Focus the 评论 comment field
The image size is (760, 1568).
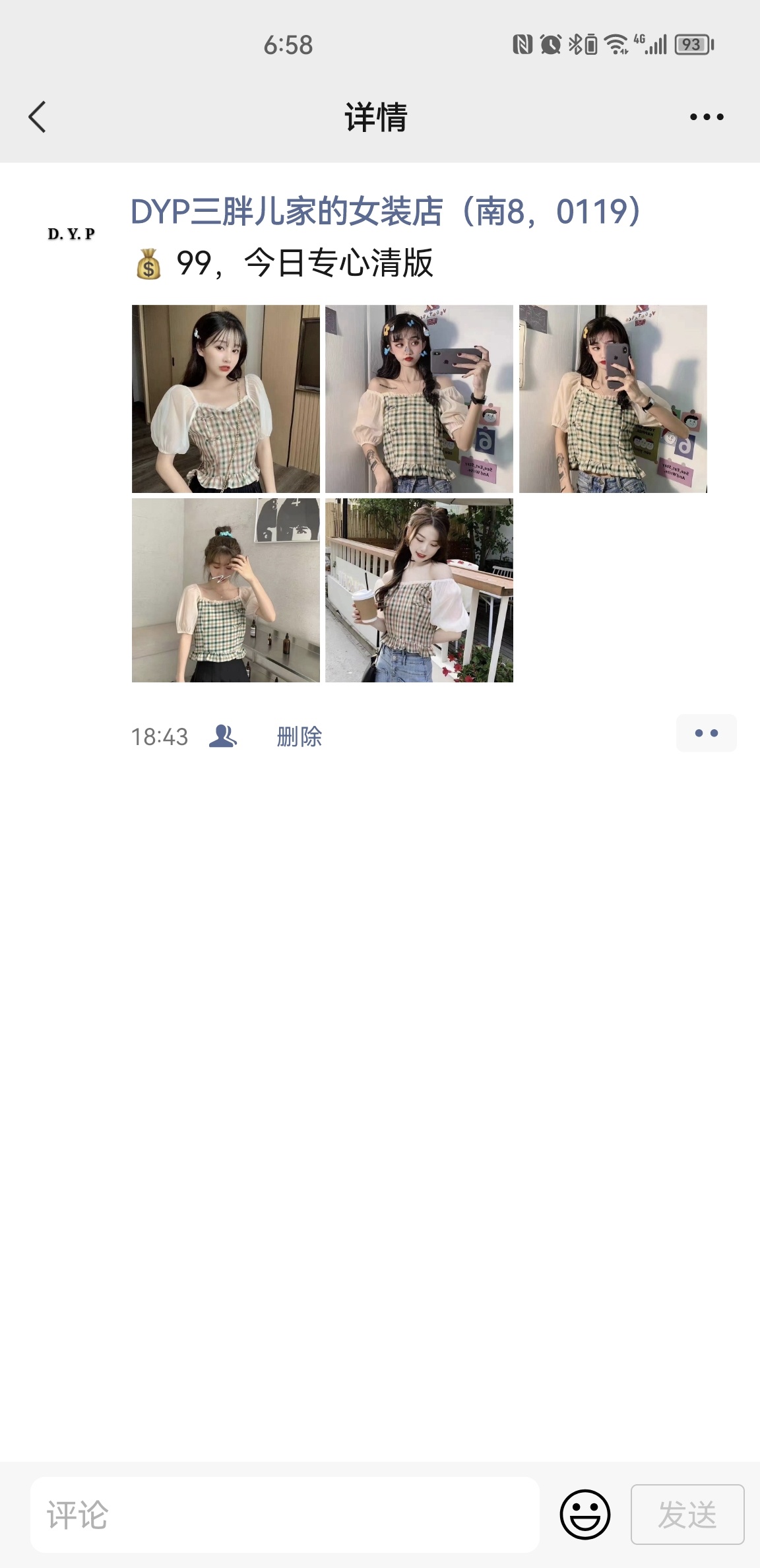[285, 1515]
